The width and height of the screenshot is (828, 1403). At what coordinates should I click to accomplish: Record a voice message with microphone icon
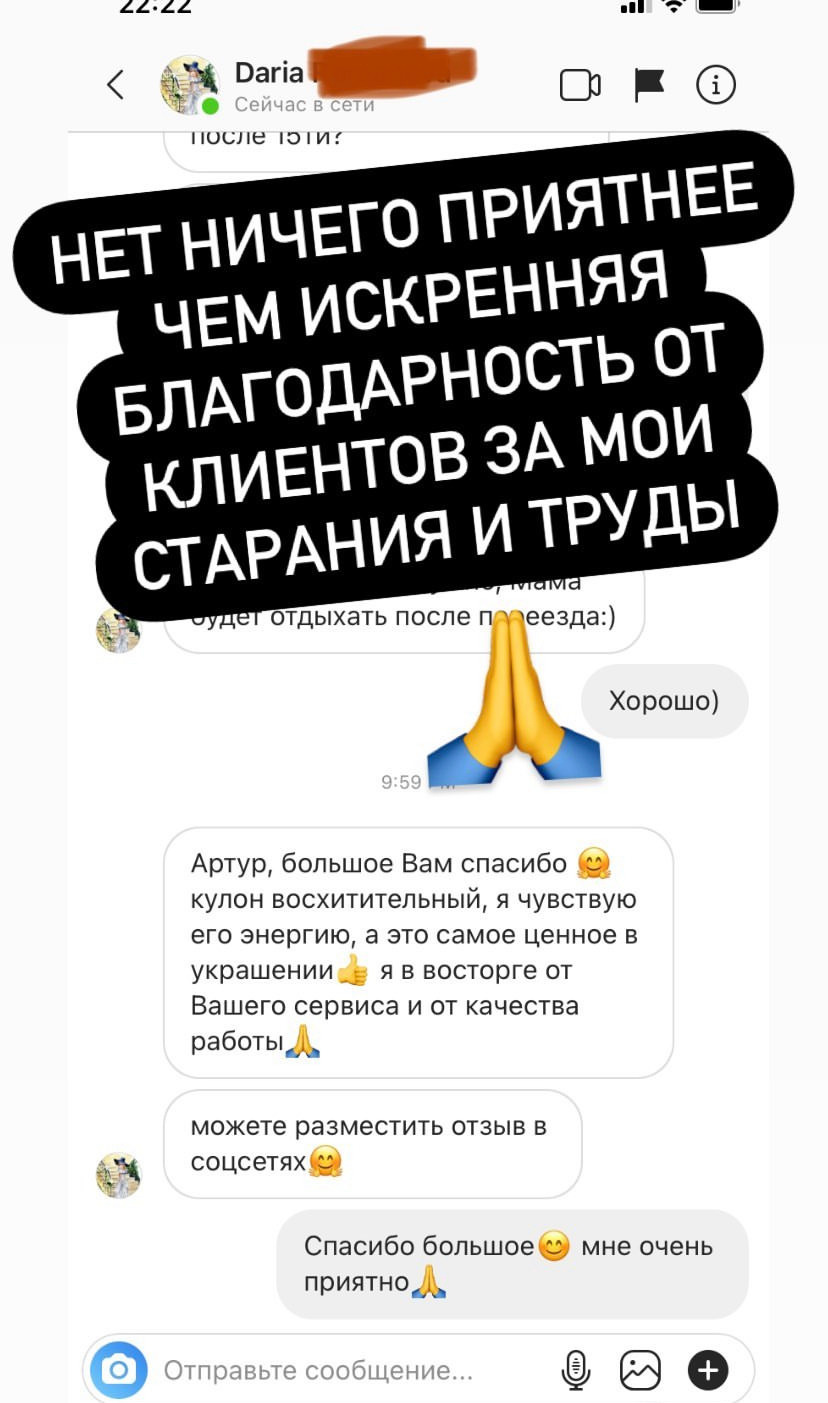(x=572, y=1369)
